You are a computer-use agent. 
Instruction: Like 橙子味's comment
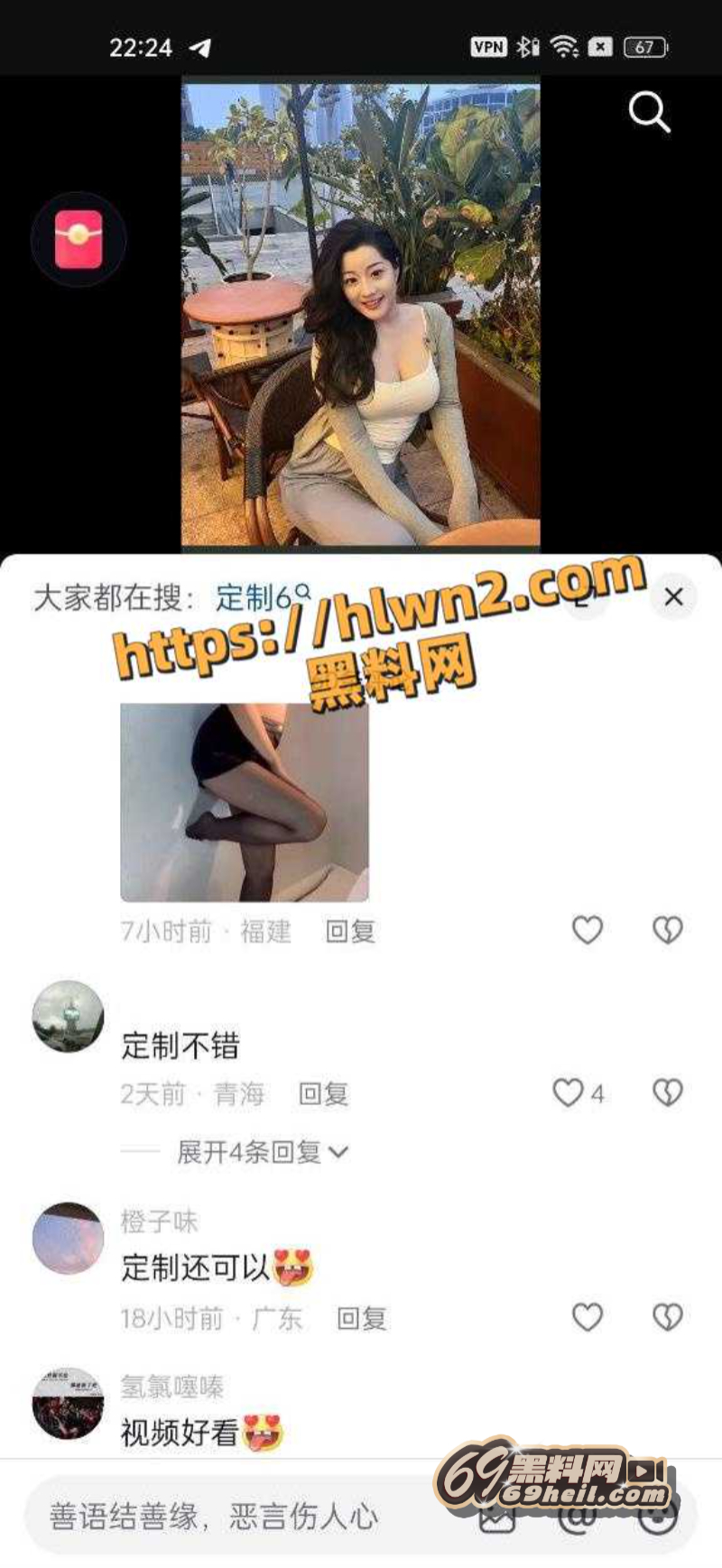coord(588,1317)
